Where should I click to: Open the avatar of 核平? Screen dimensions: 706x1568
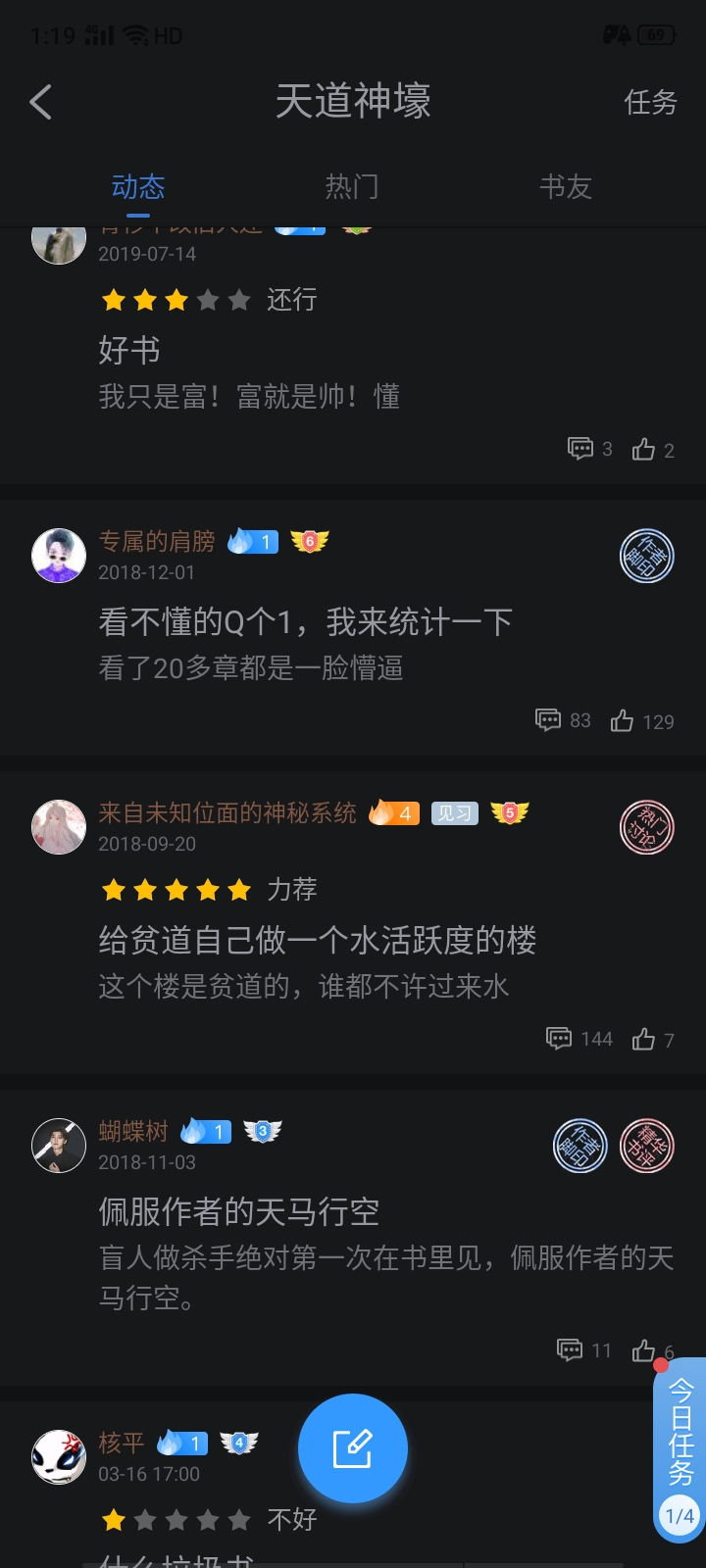(x=59, y=1456)
